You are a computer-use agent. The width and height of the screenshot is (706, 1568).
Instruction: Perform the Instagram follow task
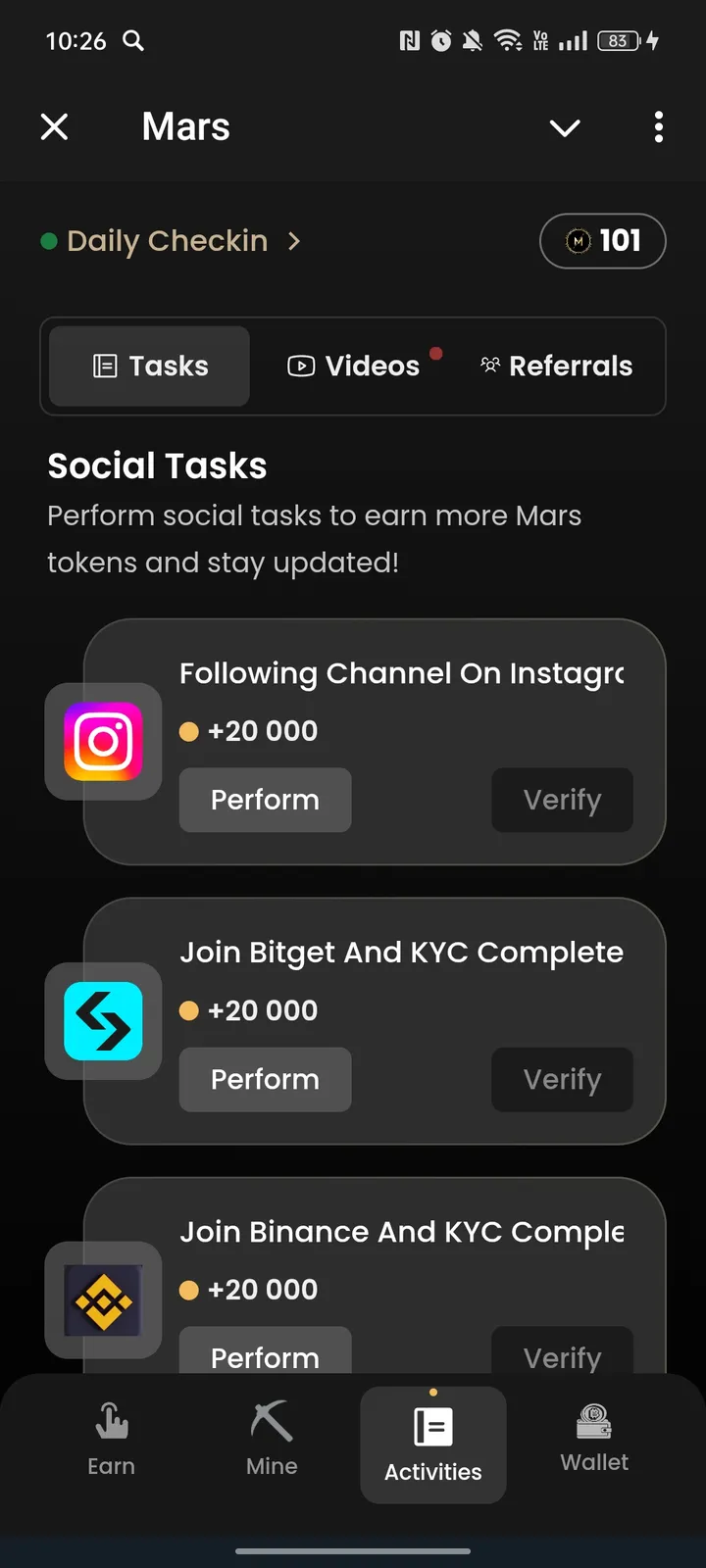265,800
